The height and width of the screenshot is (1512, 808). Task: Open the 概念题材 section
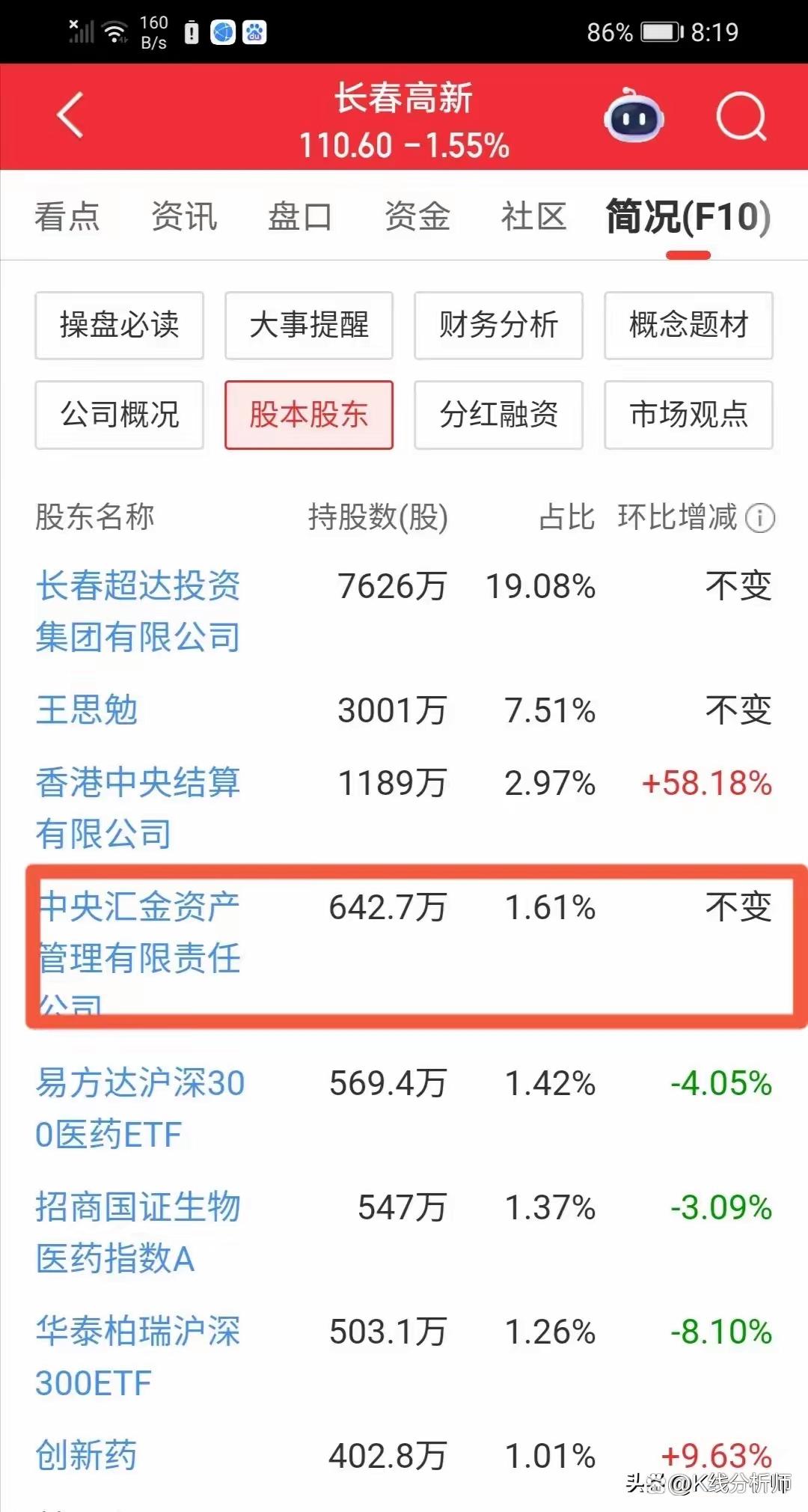(688, 326)
